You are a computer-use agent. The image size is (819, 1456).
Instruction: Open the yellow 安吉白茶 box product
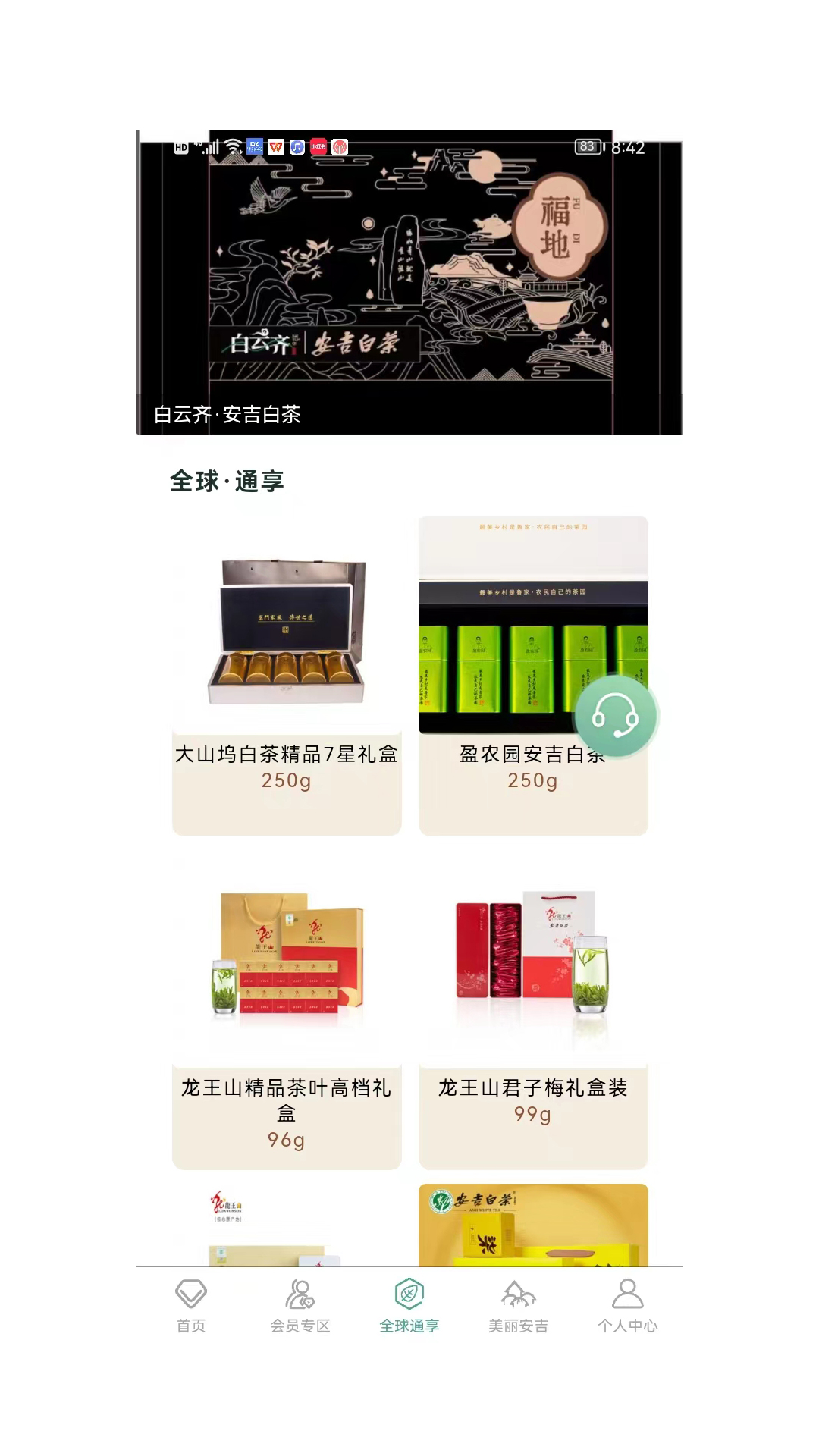point(533,1225)
